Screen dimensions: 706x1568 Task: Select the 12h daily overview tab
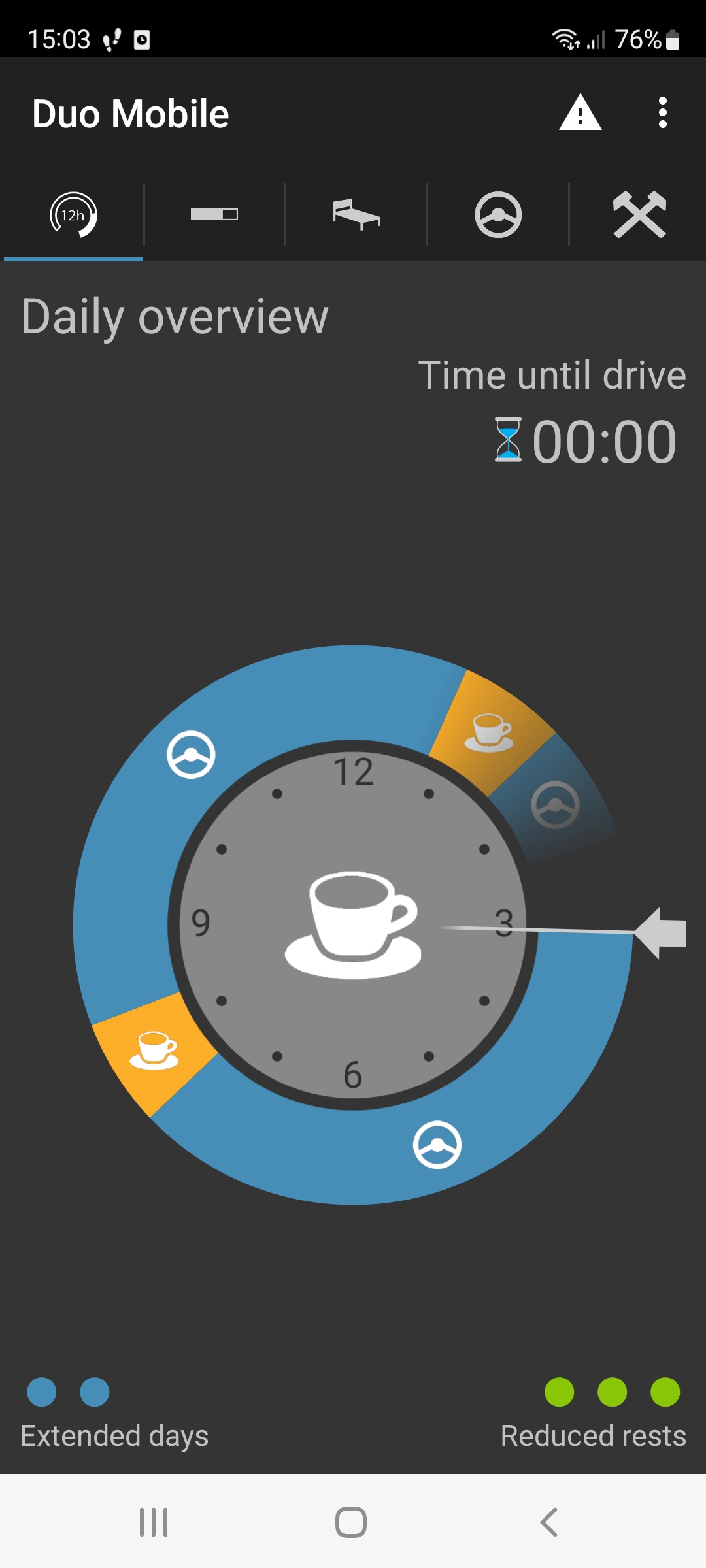[73, 214]
